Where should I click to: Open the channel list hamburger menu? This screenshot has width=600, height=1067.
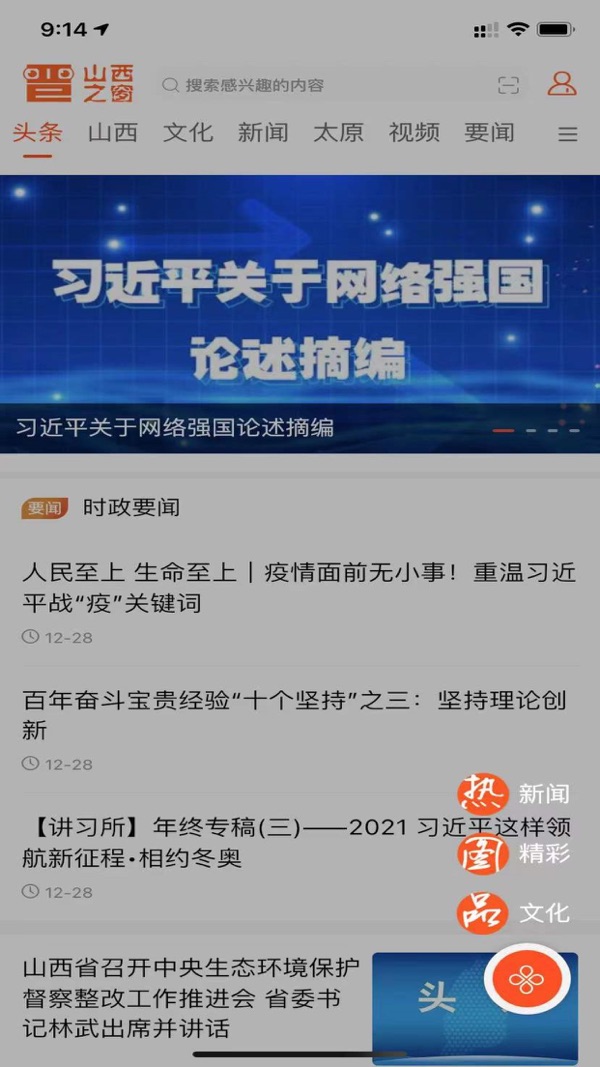tap(568, 134)
